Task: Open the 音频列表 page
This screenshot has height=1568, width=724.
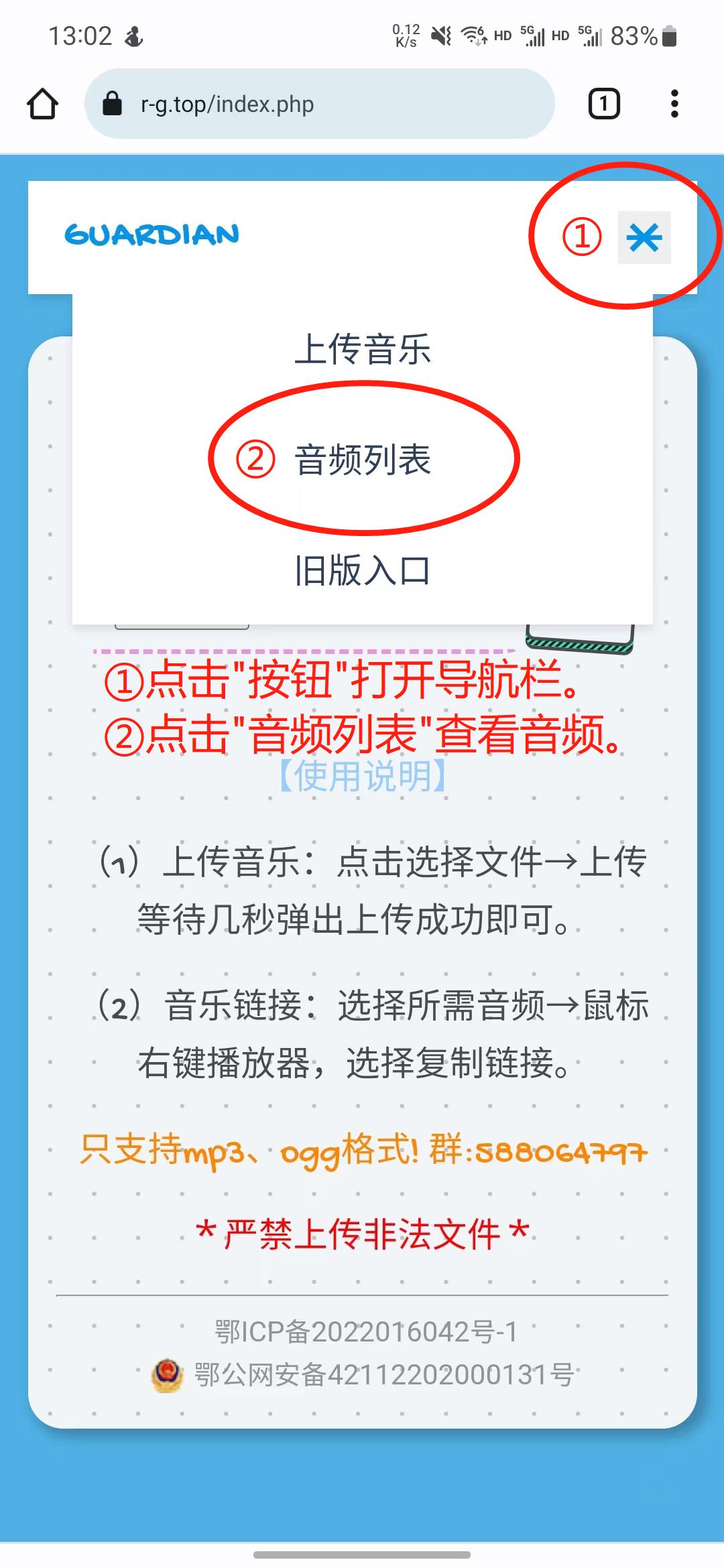Action: 363,460
